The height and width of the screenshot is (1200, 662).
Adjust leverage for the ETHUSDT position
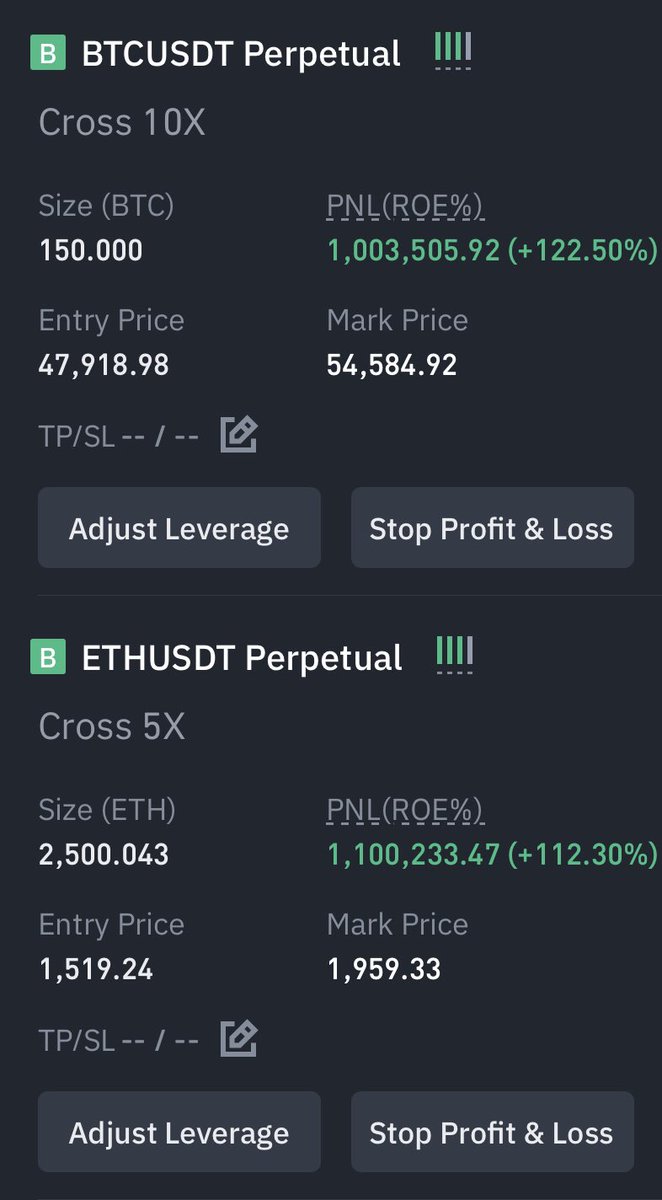pos(179,1132)
